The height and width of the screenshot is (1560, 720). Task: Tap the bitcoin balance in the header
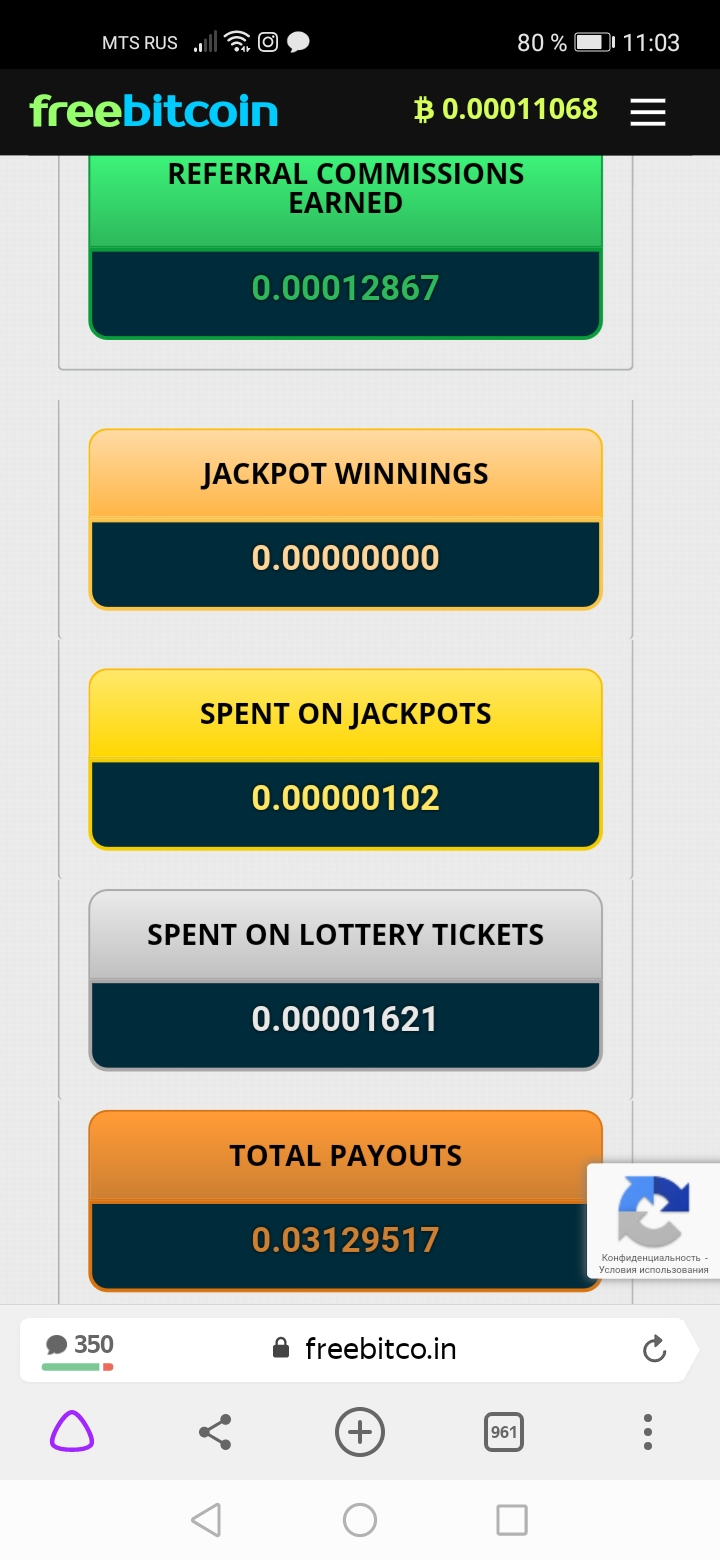506,109
